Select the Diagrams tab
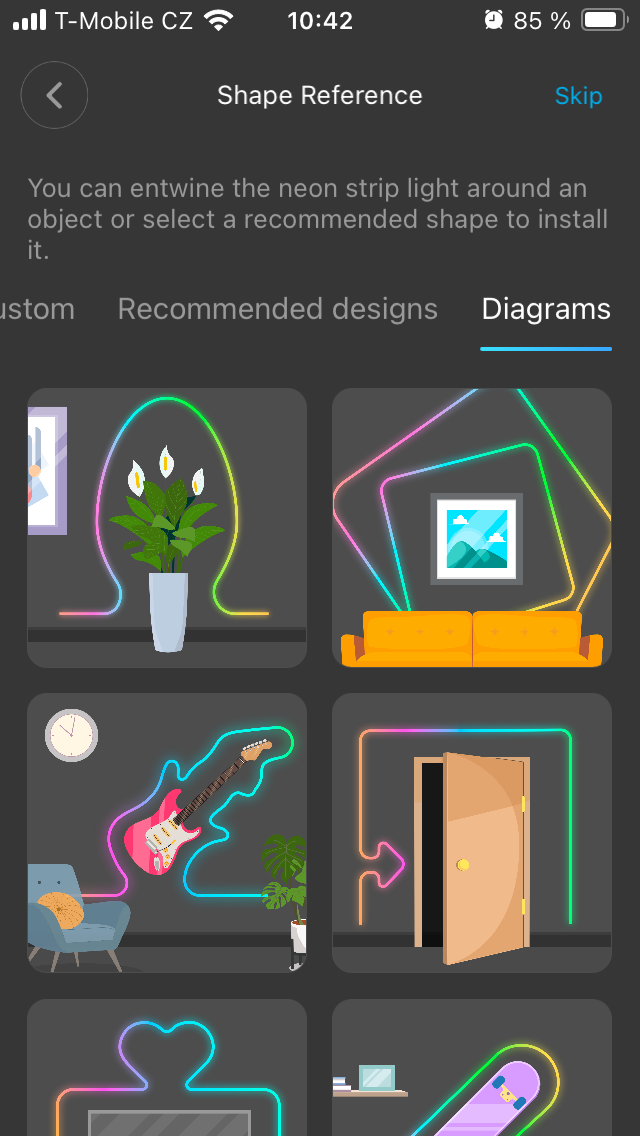Image resolution: width=640 pixels, height=1136 pixels. [x=546, y=309]
